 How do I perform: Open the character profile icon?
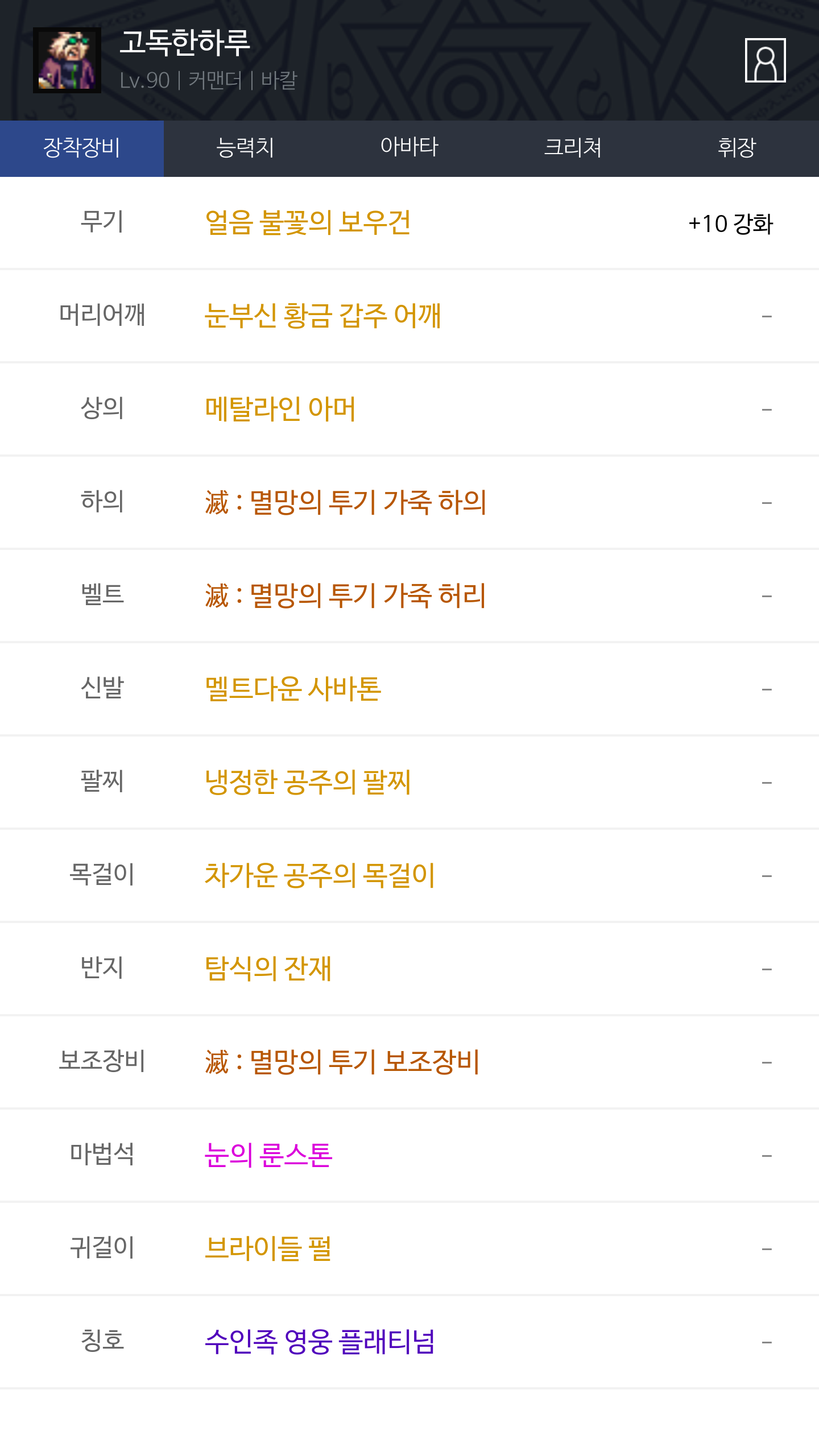tap(765, 60)
